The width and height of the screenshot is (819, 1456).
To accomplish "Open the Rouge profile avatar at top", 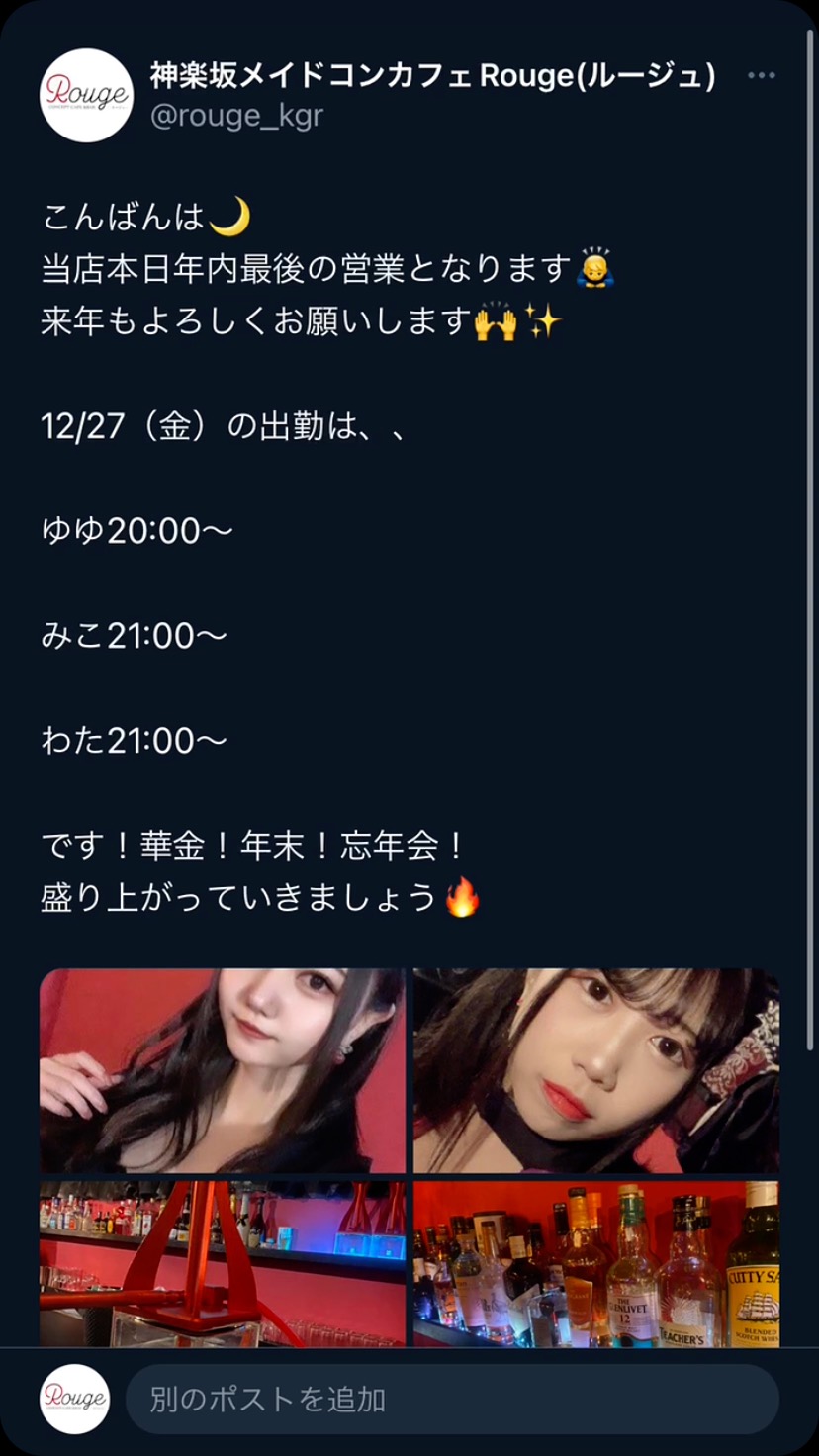I will pyautogui.click(x=86, y=95).
